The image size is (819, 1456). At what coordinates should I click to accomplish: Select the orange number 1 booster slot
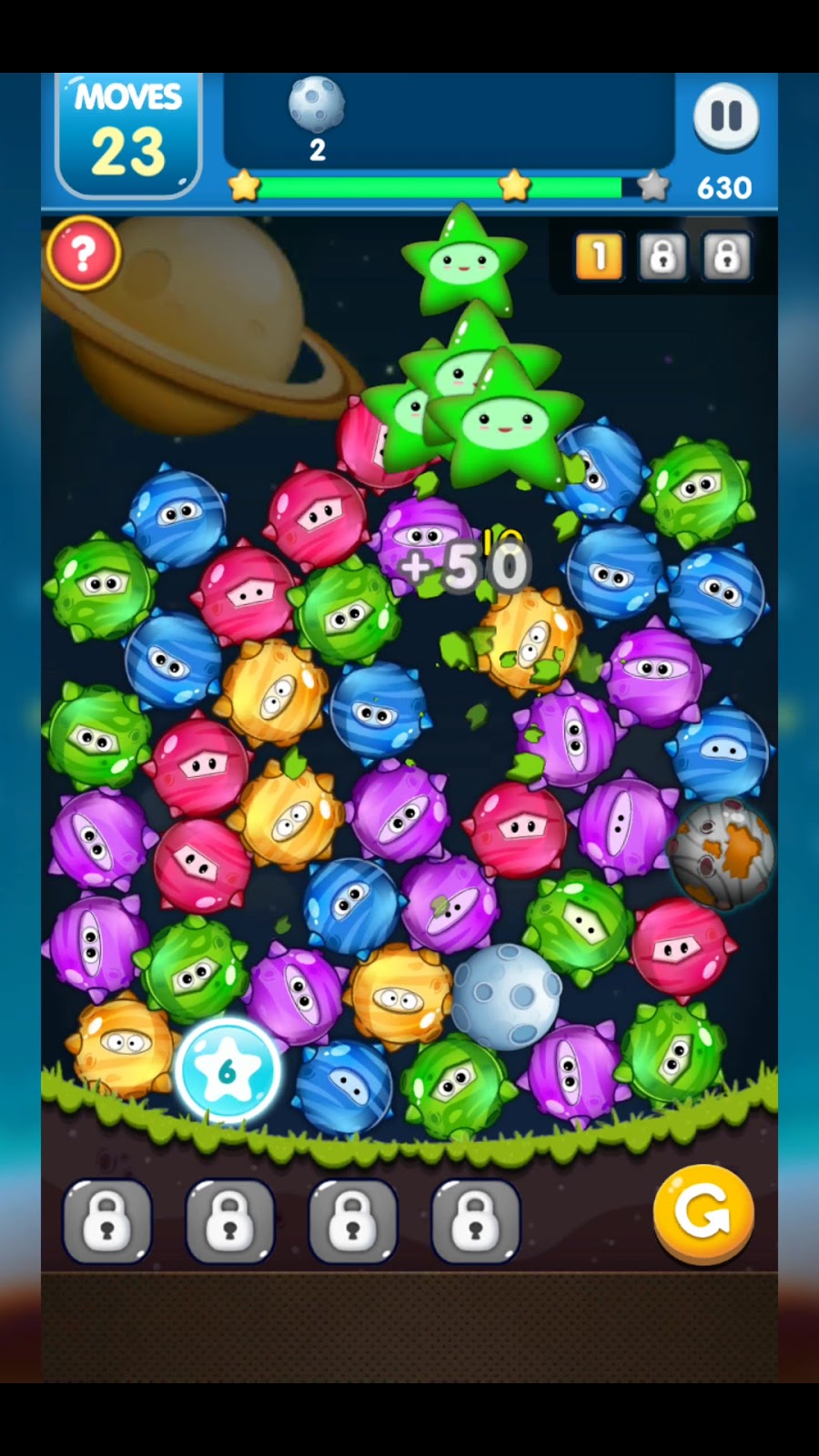tap(599, 257)
